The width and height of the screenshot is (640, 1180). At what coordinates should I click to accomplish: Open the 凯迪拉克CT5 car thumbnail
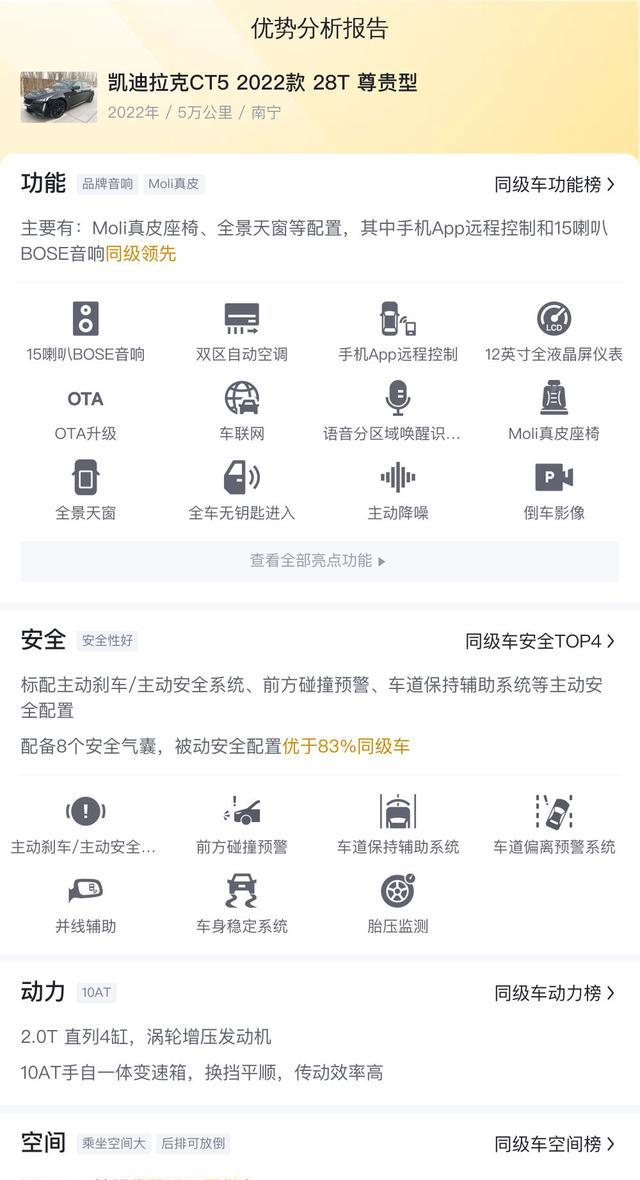point(59,97)
